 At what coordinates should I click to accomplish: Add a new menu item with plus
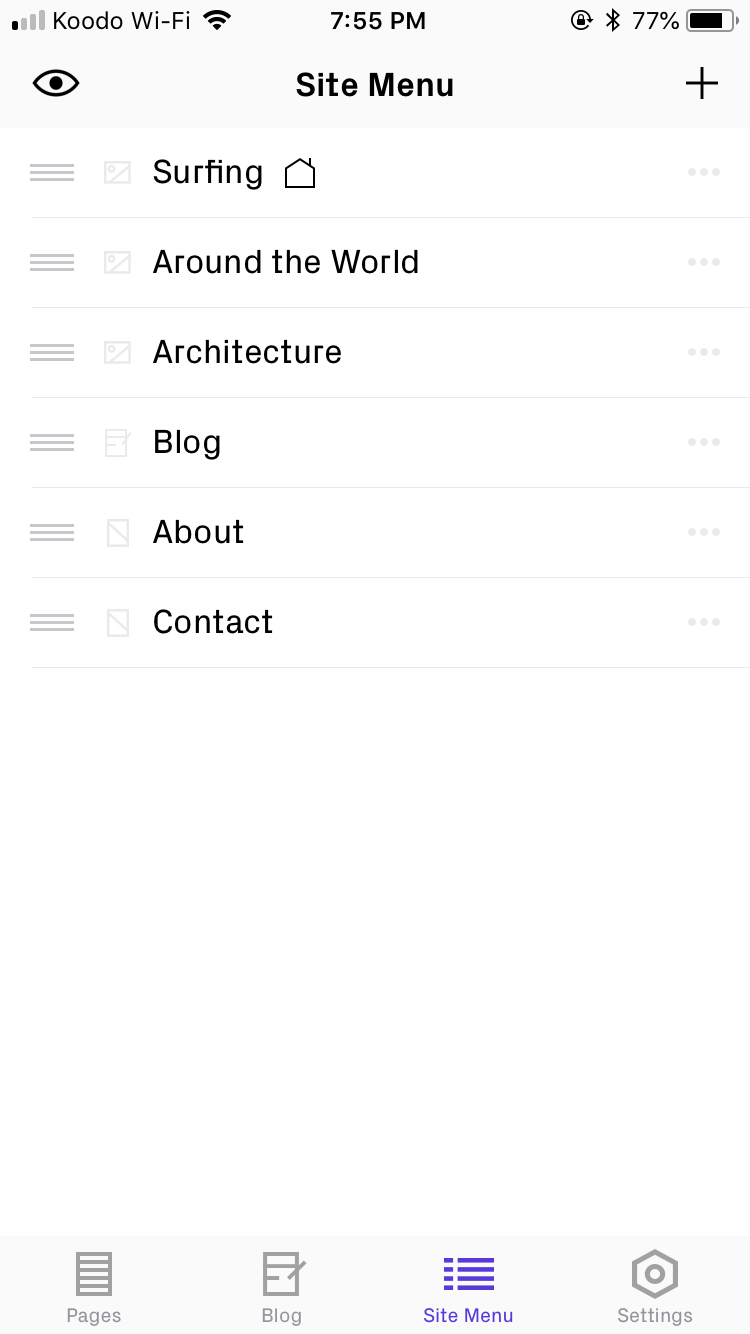[x=702, y=84]
